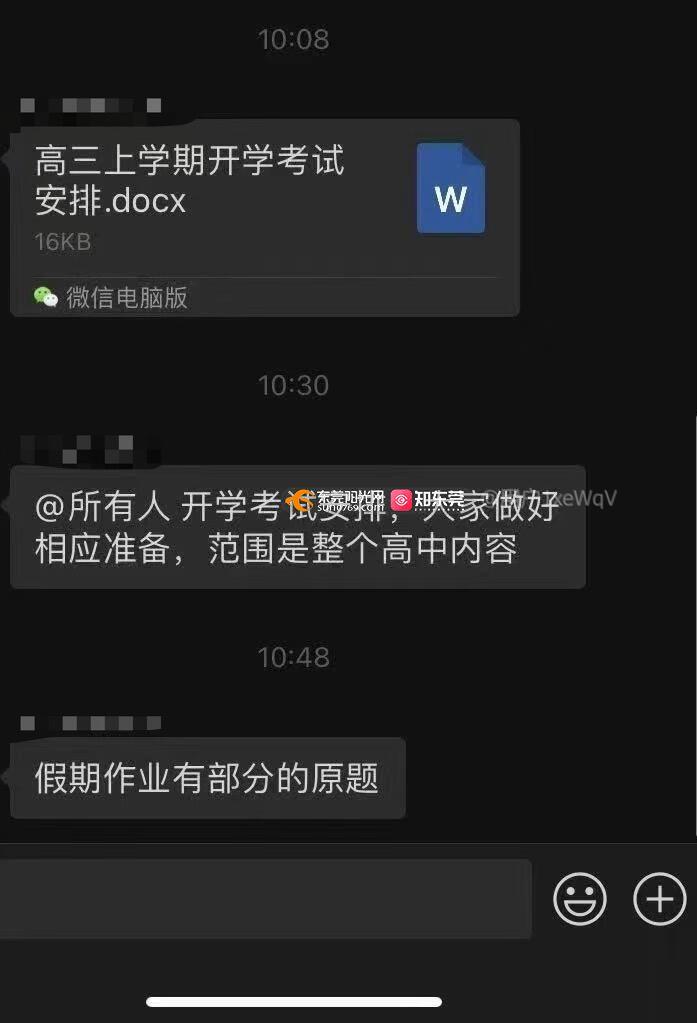Open the plus attachments menu

660,898
